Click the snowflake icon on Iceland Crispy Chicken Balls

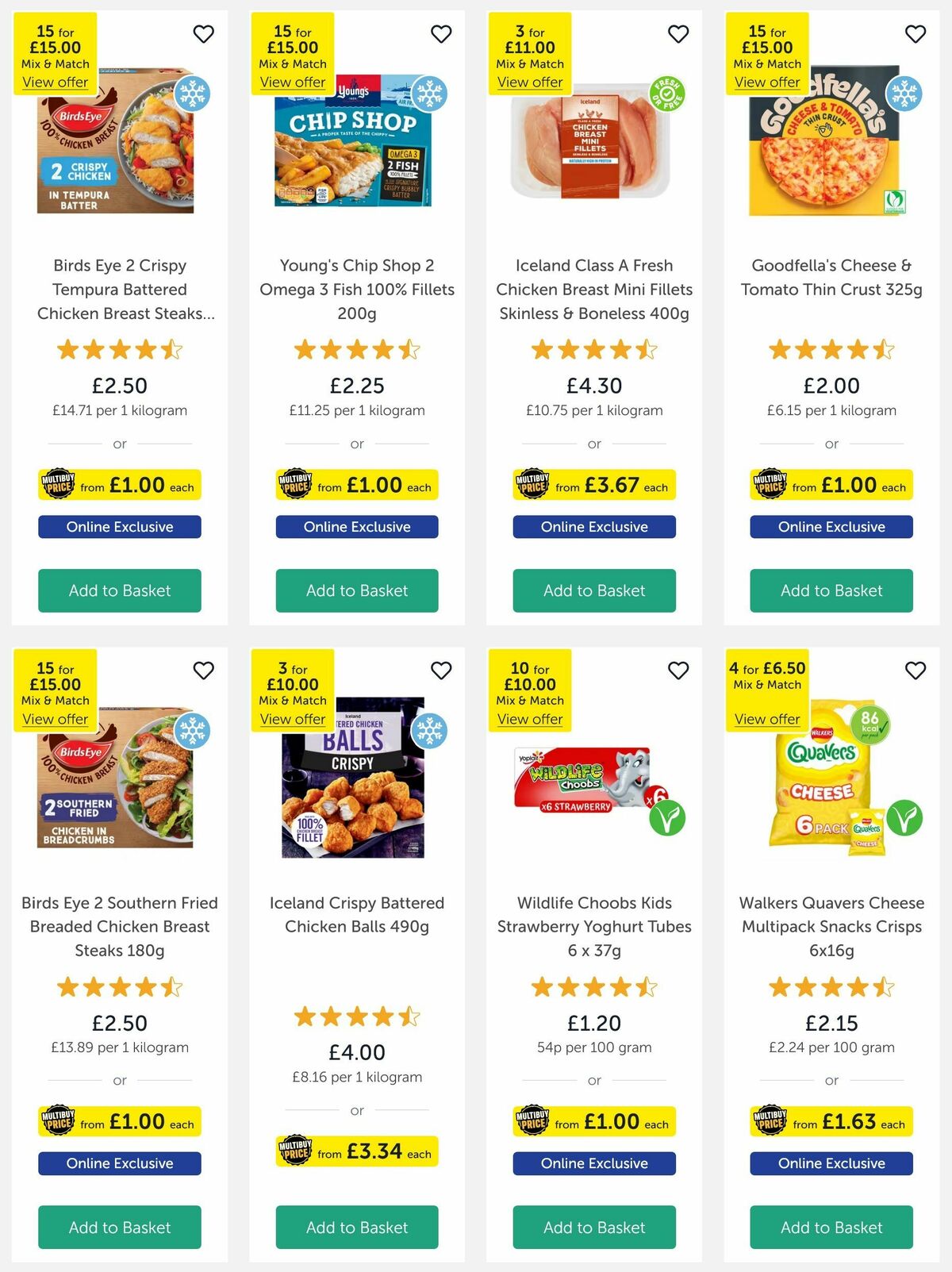tap(429, 730)
